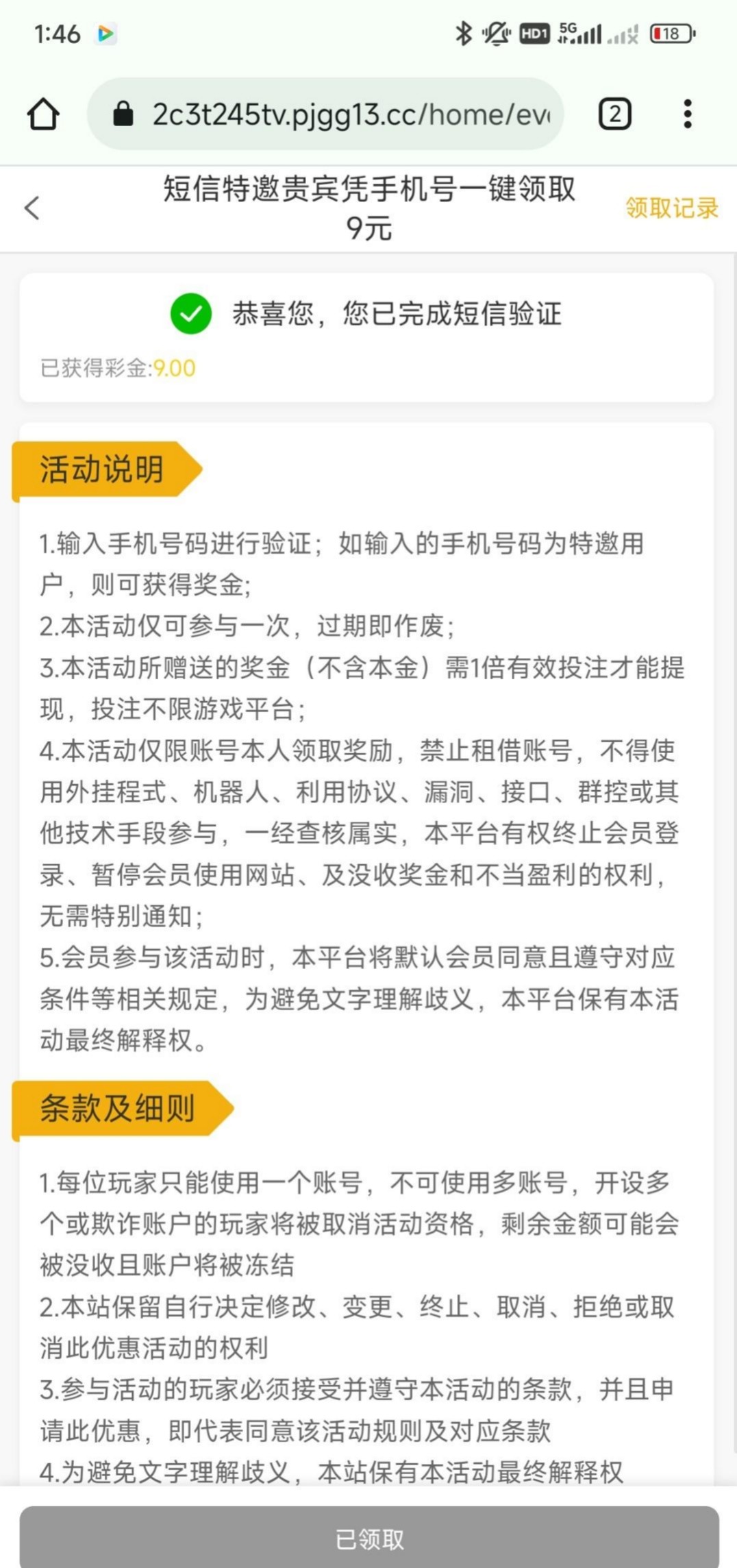Open the browser overflow menu
Screen dimensions: 737x1568
tap(687, 114)
